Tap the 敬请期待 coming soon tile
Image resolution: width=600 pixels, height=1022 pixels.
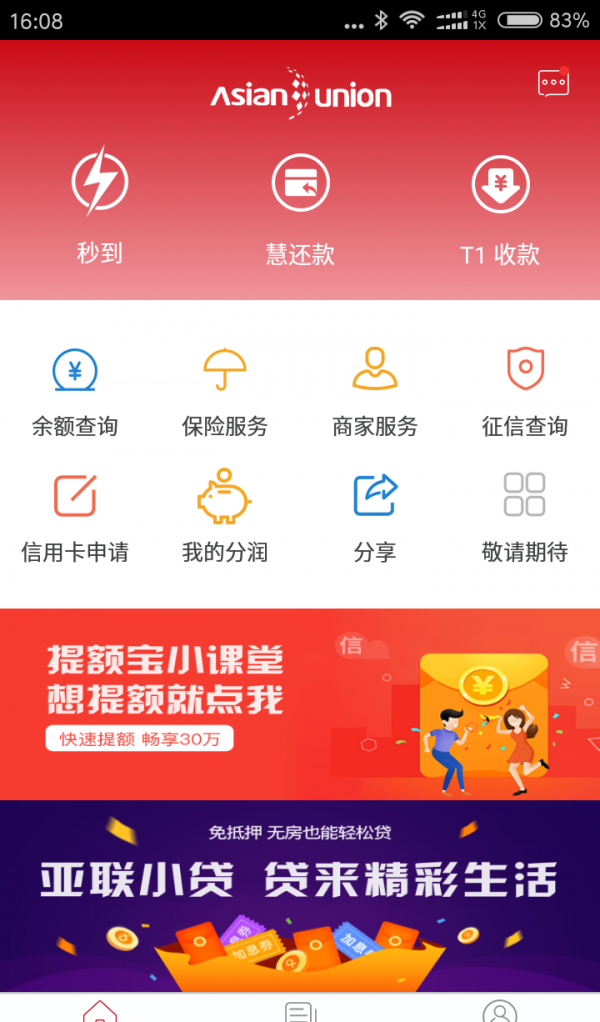pos(525,516)
